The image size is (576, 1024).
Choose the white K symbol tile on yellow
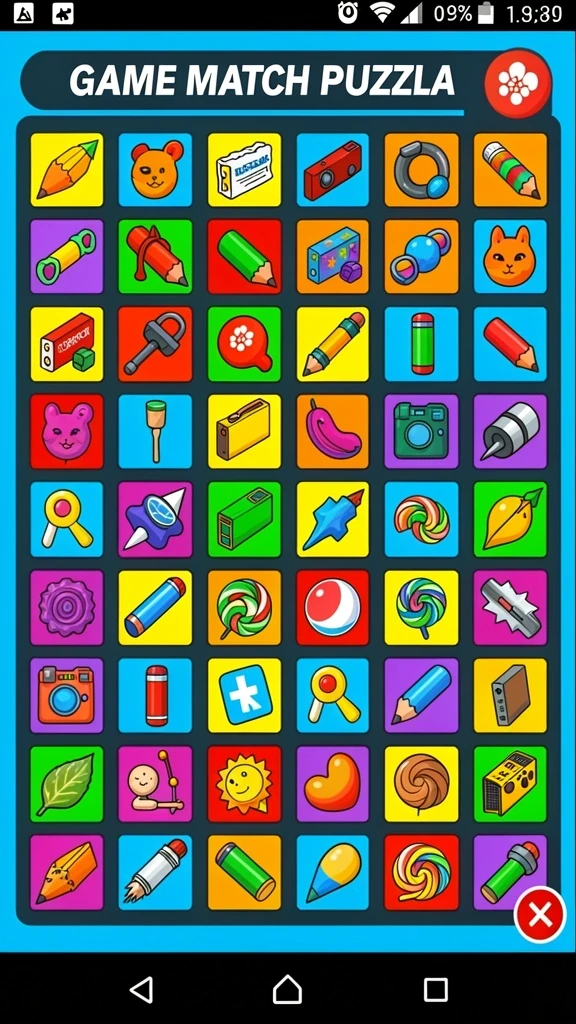tap(244, 696)
